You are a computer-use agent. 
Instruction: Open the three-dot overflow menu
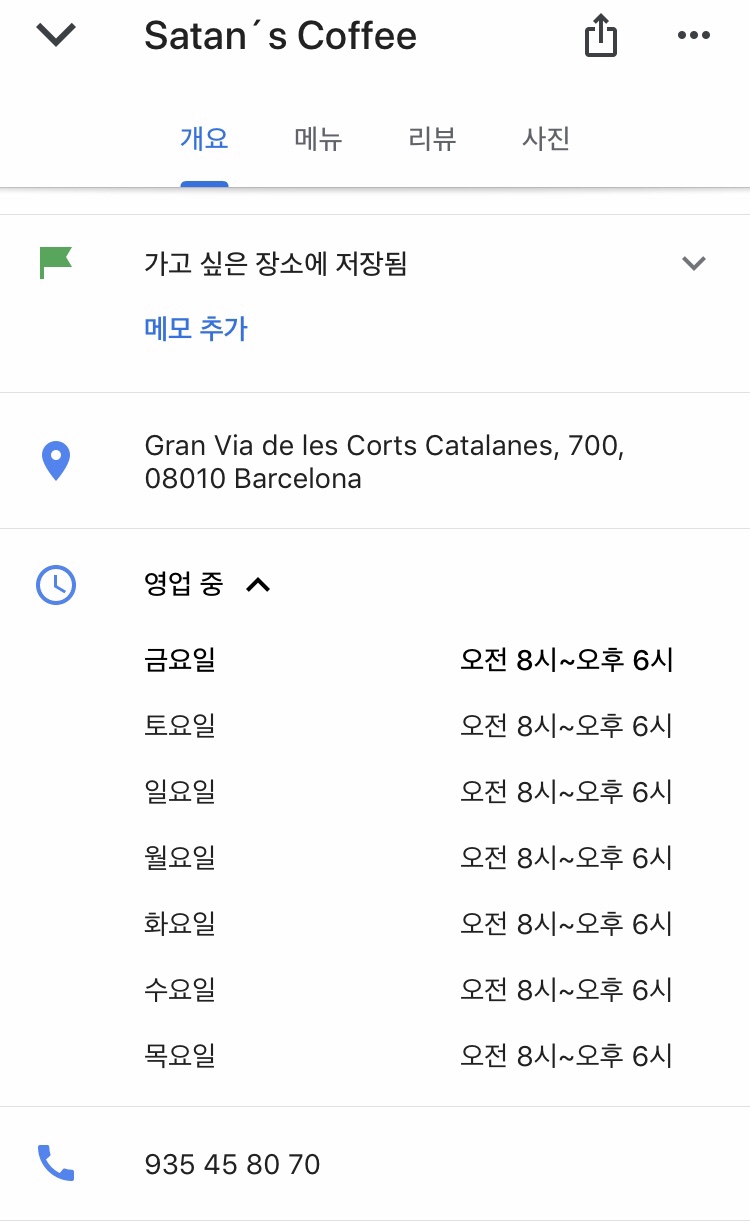pyautogui.click(x=693, y=35)
